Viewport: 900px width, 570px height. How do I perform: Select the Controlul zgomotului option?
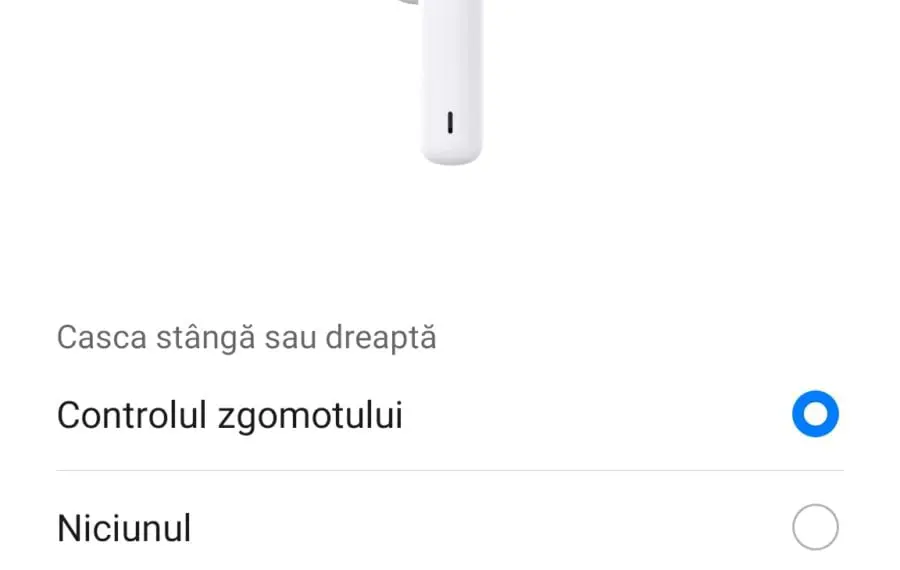click(x=814, y=414)
